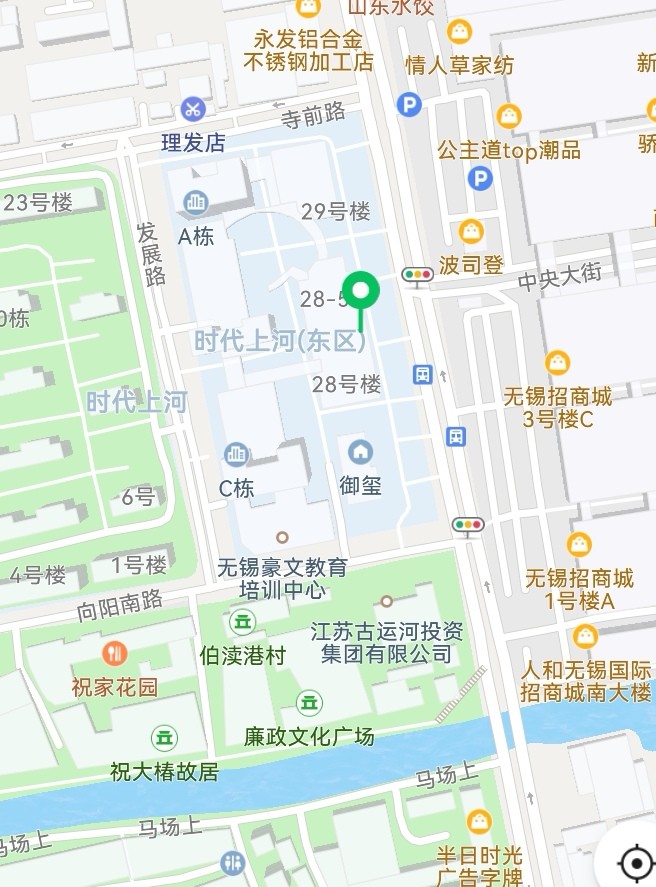Image resolution: width=656 pixels, height=887 pixels.
Task: Select the 情人草家纺 shop marker
Action: click(459, 31)
